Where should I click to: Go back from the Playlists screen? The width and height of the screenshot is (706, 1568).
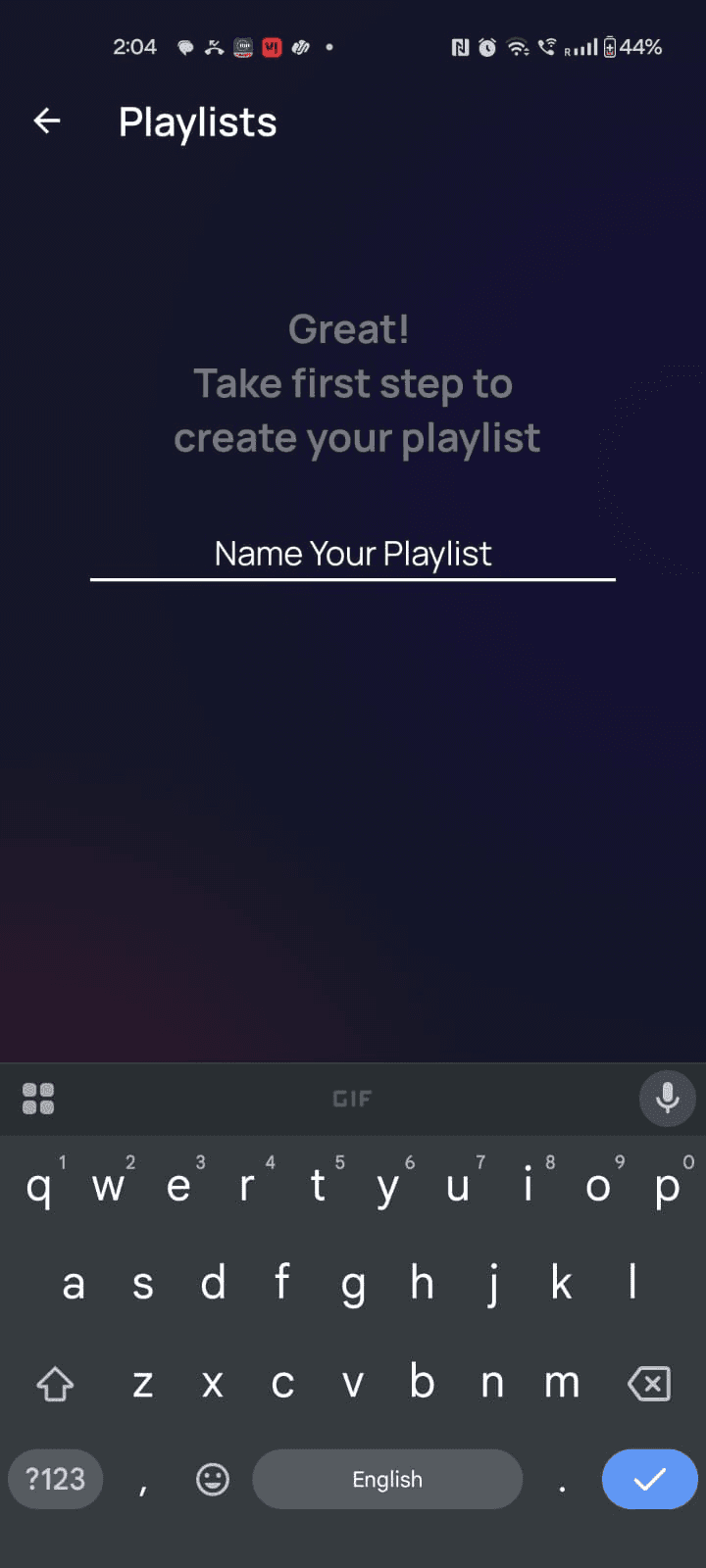(47, 122)
